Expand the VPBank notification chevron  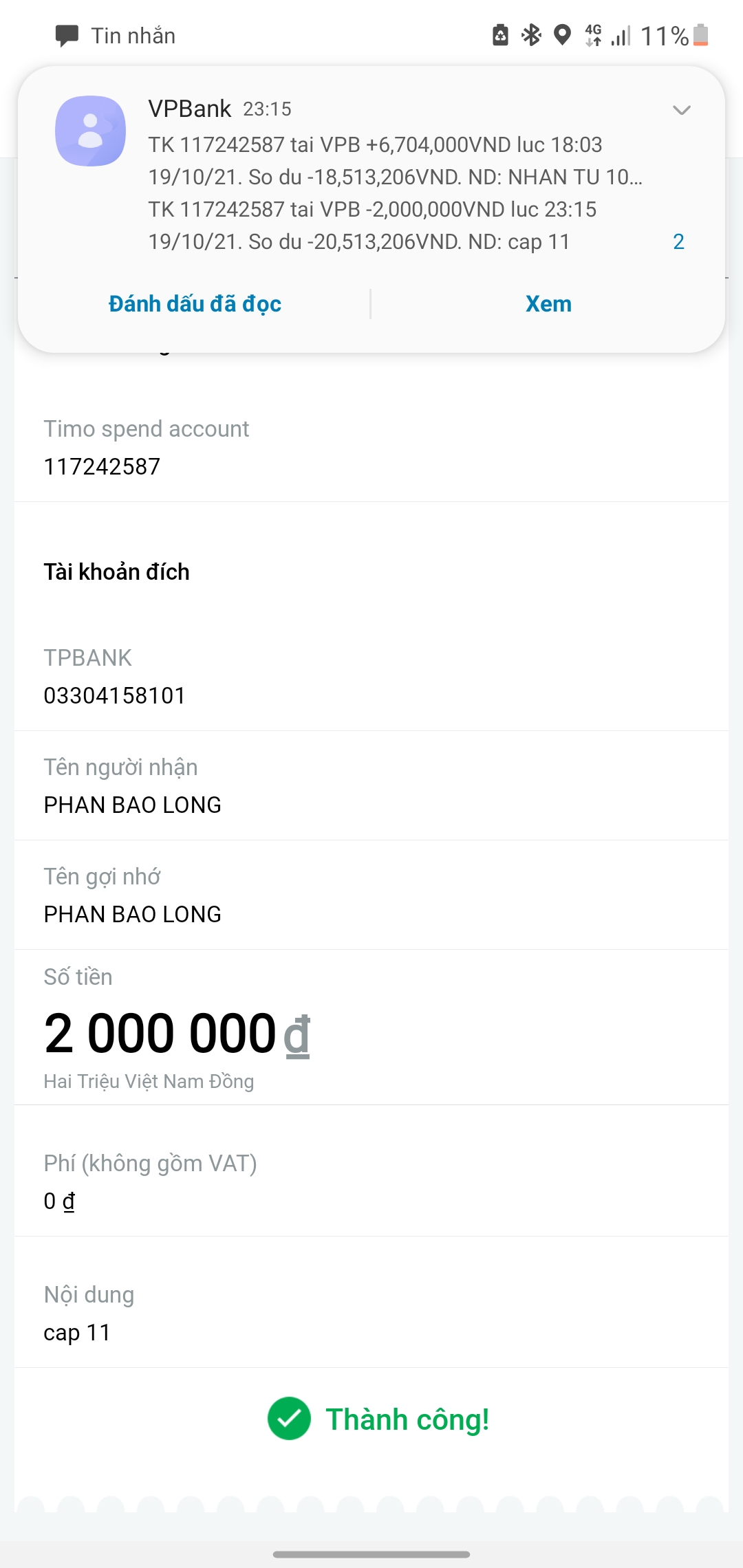pyautogui.click(x=681, y=110)
